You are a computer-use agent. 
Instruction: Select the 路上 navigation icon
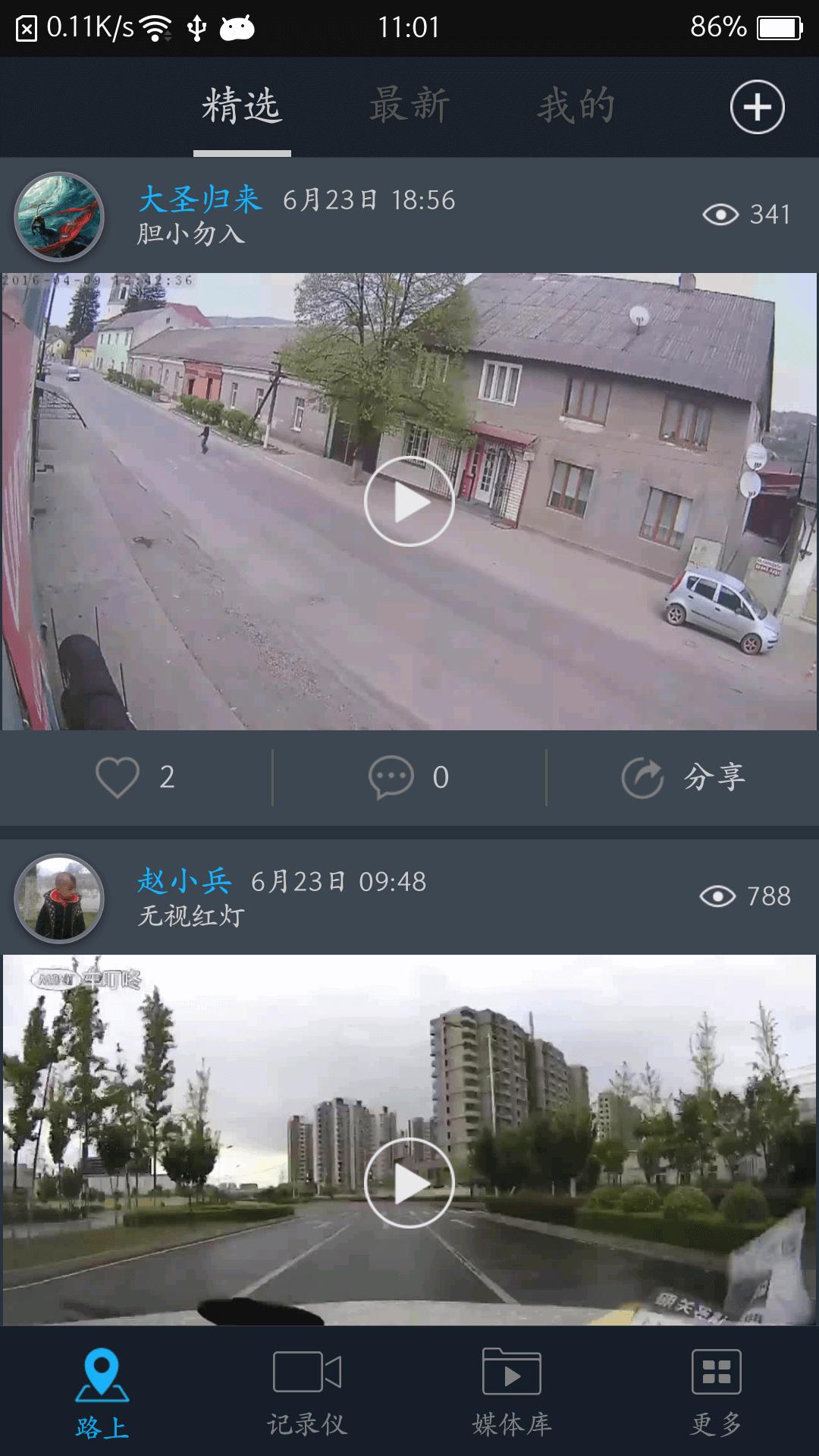coord(102,1380)
